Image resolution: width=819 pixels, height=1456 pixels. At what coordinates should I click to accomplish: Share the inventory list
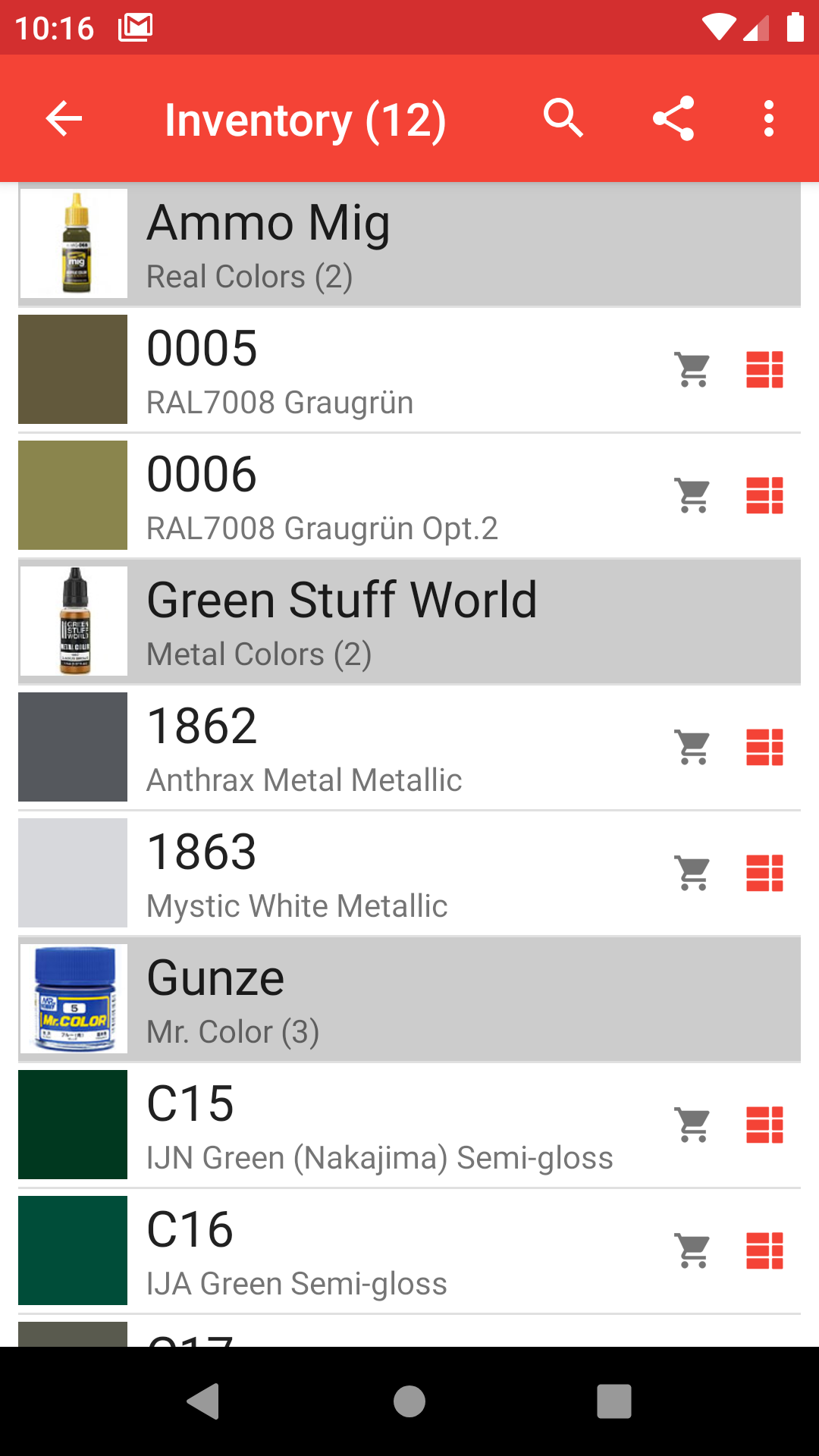pyautogui.click(x=673, y=119)
